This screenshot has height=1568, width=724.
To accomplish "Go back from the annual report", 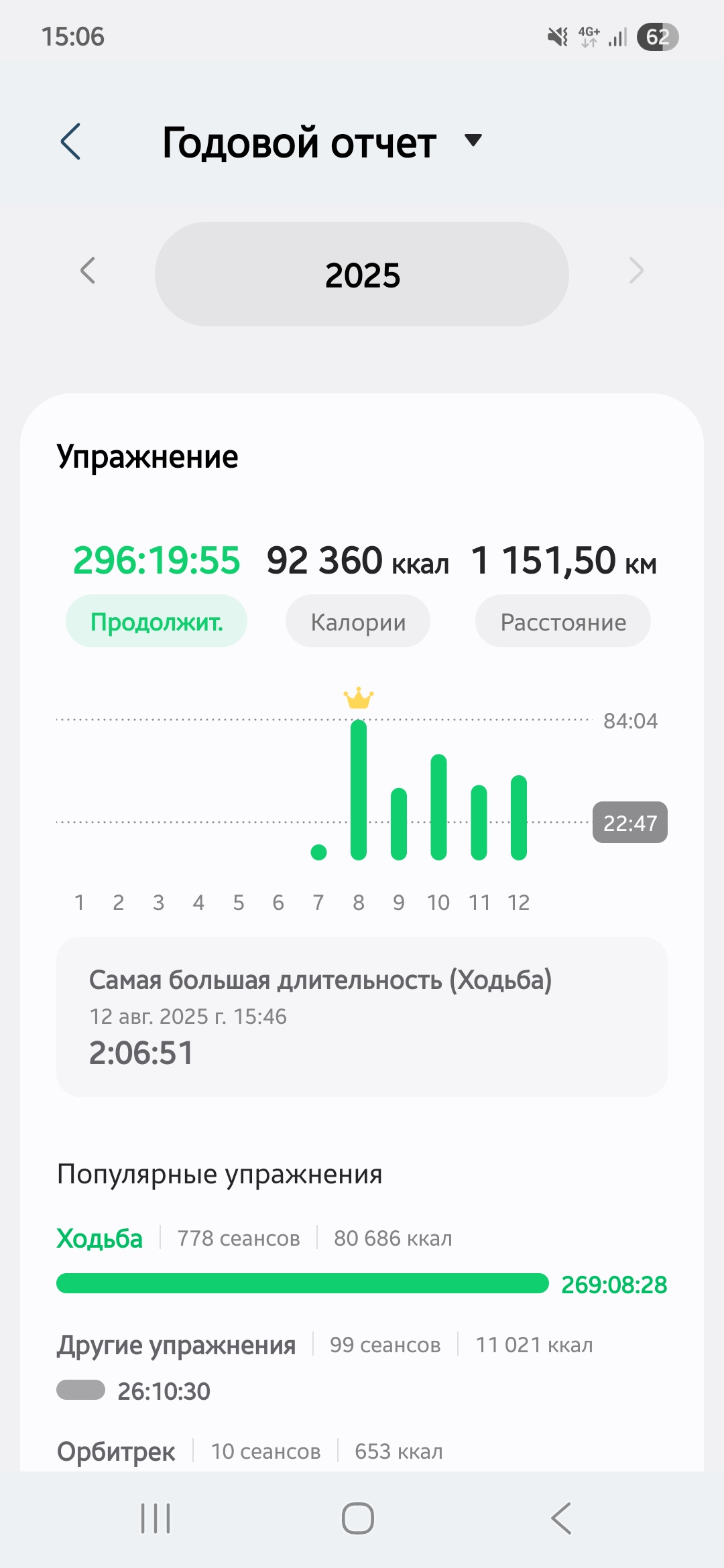I will coord(70,142).
